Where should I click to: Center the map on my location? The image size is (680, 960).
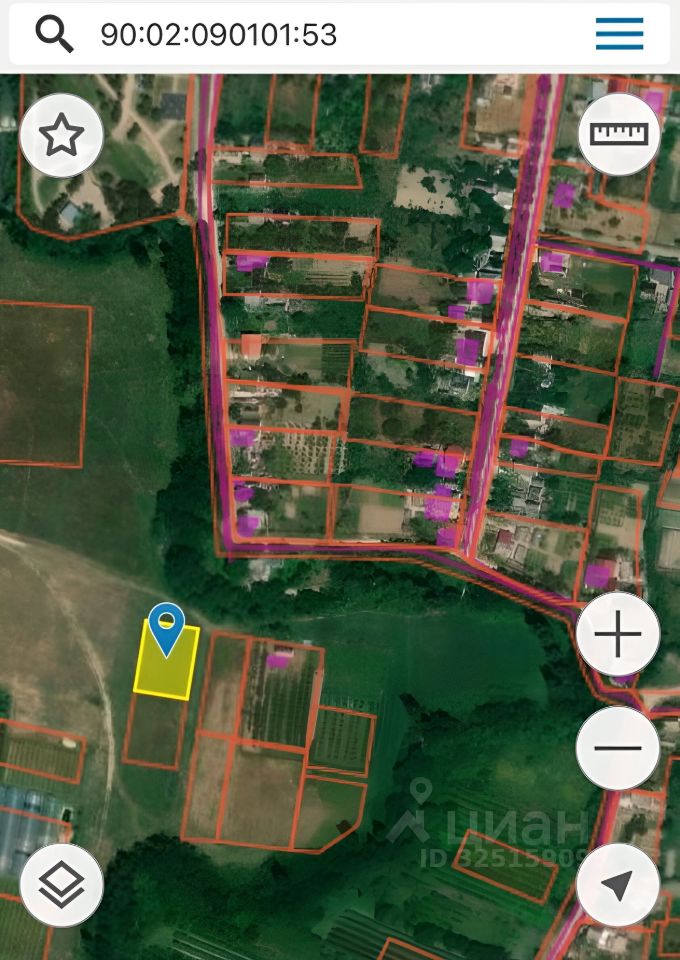(x=618, y=885)
